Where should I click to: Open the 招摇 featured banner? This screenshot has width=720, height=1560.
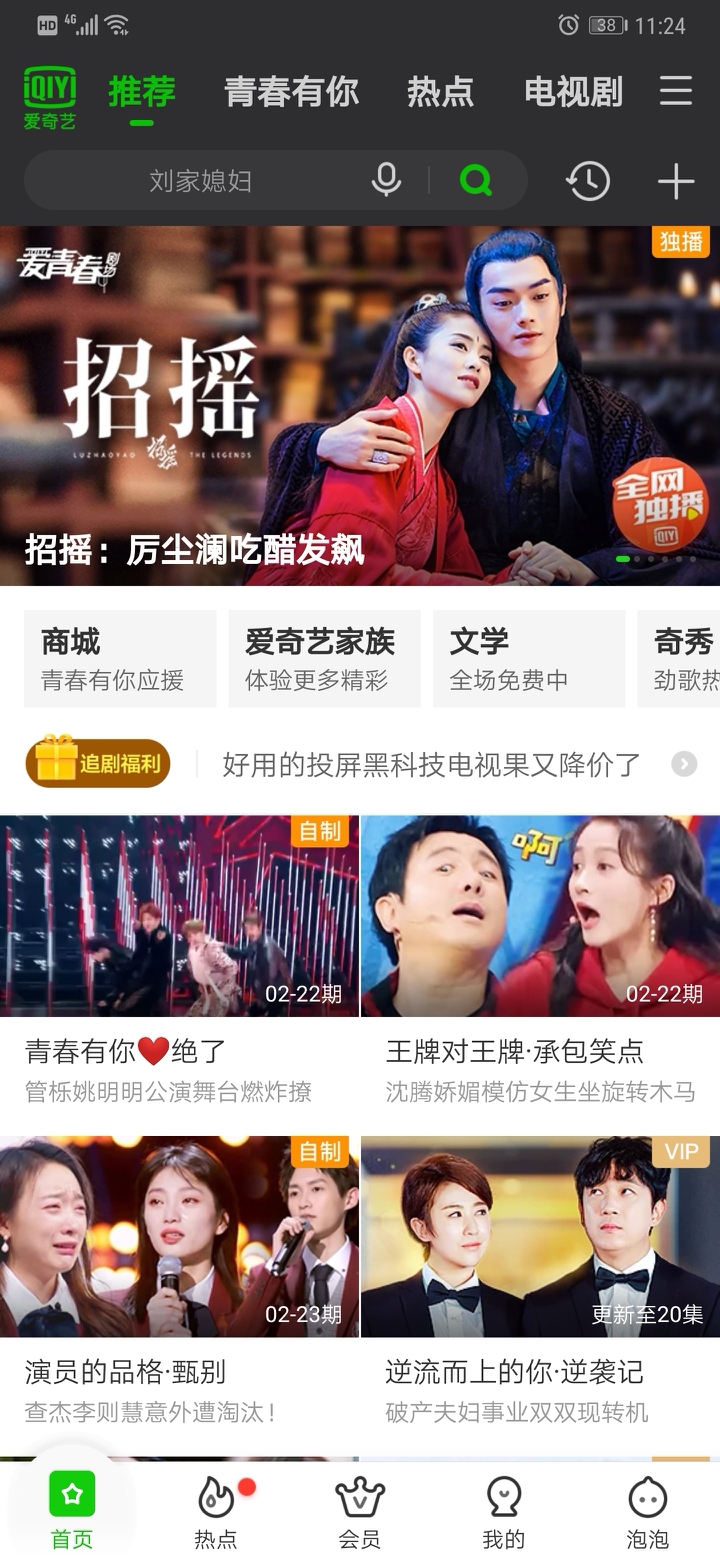coord(360,405)
